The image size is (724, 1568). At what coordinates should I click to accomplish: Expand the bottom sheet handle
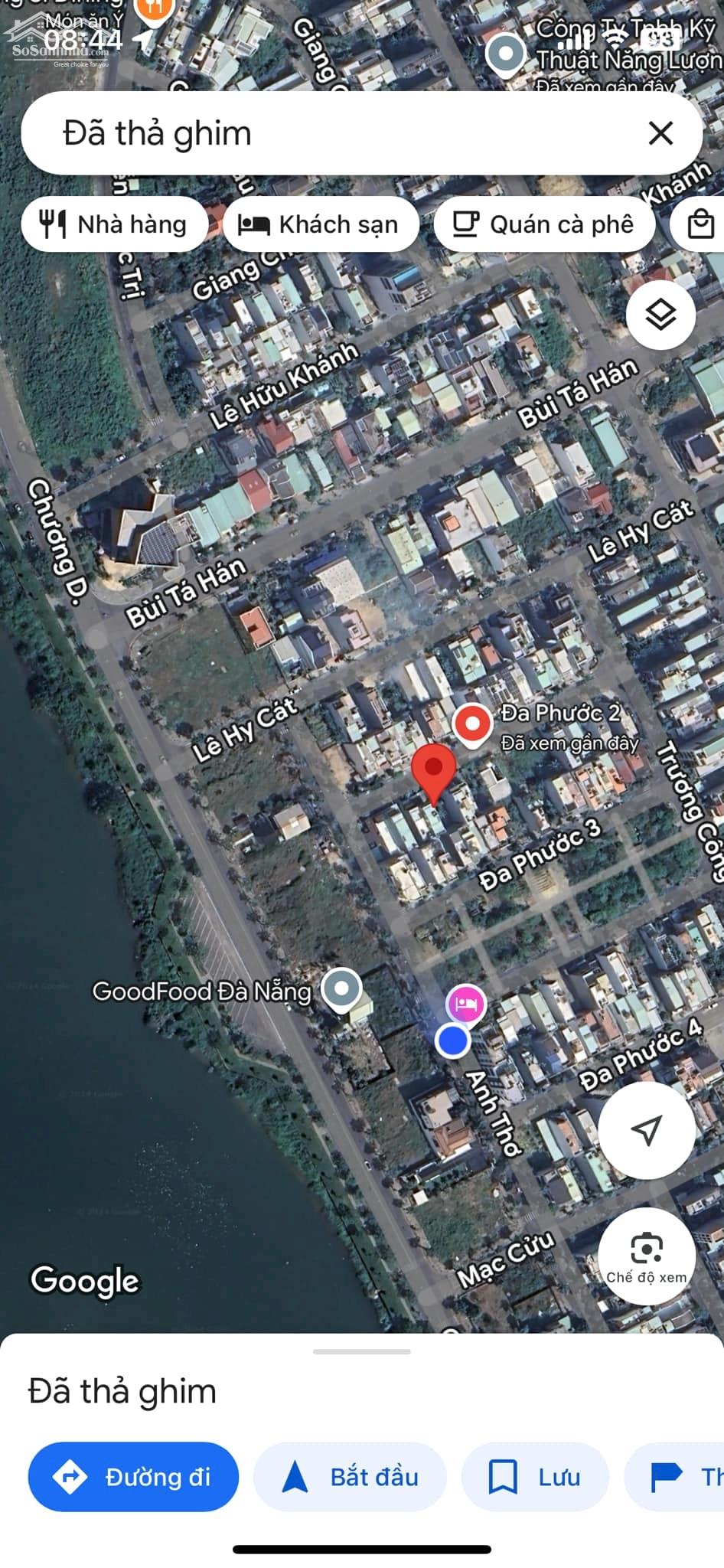(362, 1352)
